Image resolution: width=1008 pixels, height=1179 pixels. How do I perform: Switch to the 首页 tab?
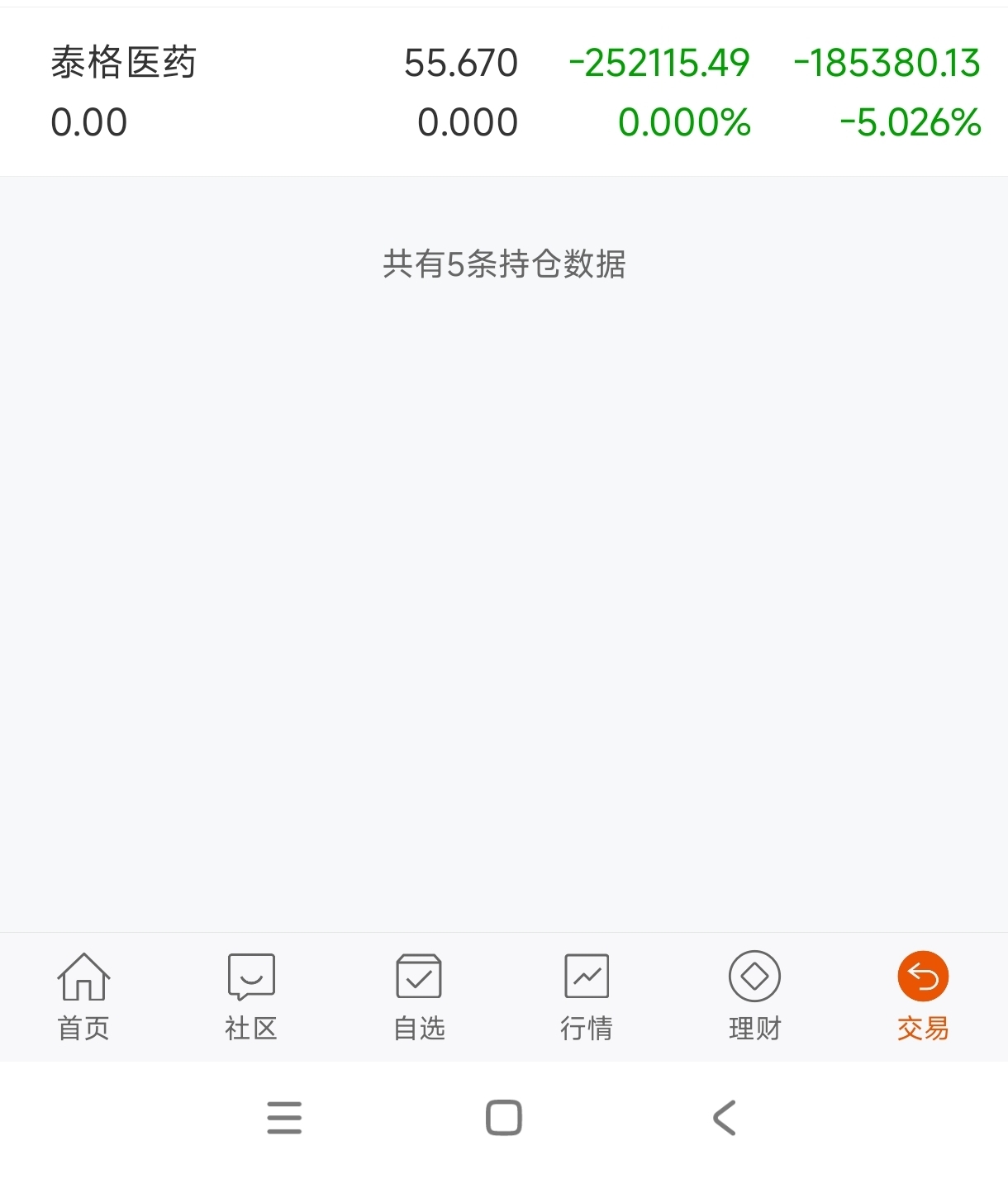tap(83, 996)
